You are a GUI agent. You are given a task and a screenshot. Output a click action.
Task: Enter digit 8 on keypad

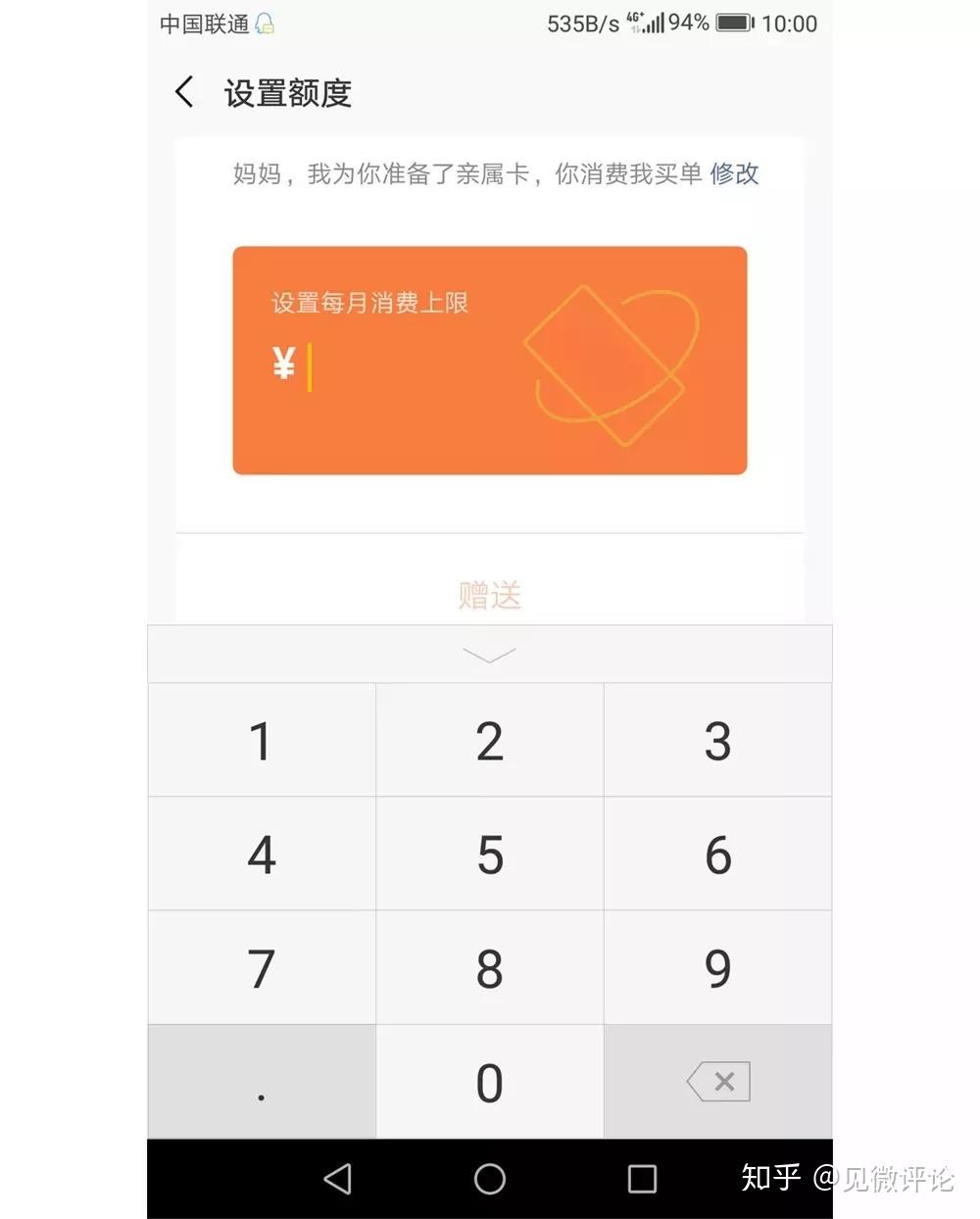489,968
